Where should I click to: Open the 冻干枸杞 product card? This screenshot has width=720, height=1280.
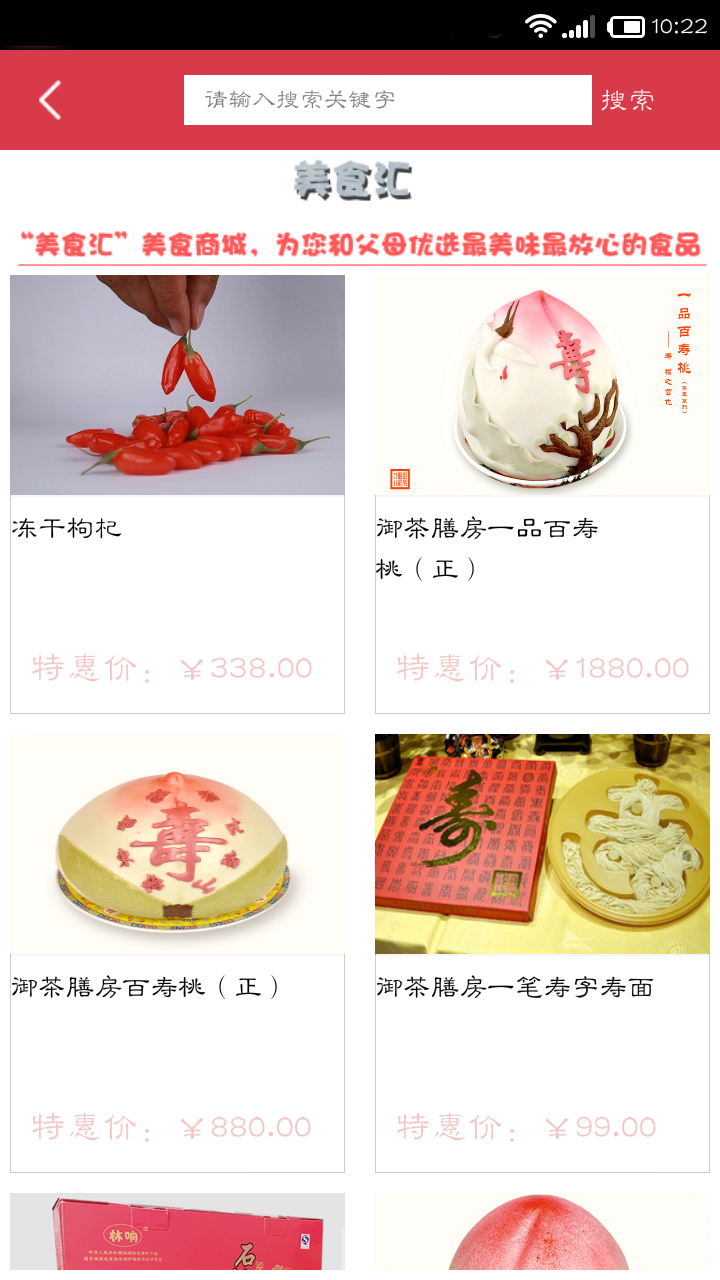[x=177, y=494]
